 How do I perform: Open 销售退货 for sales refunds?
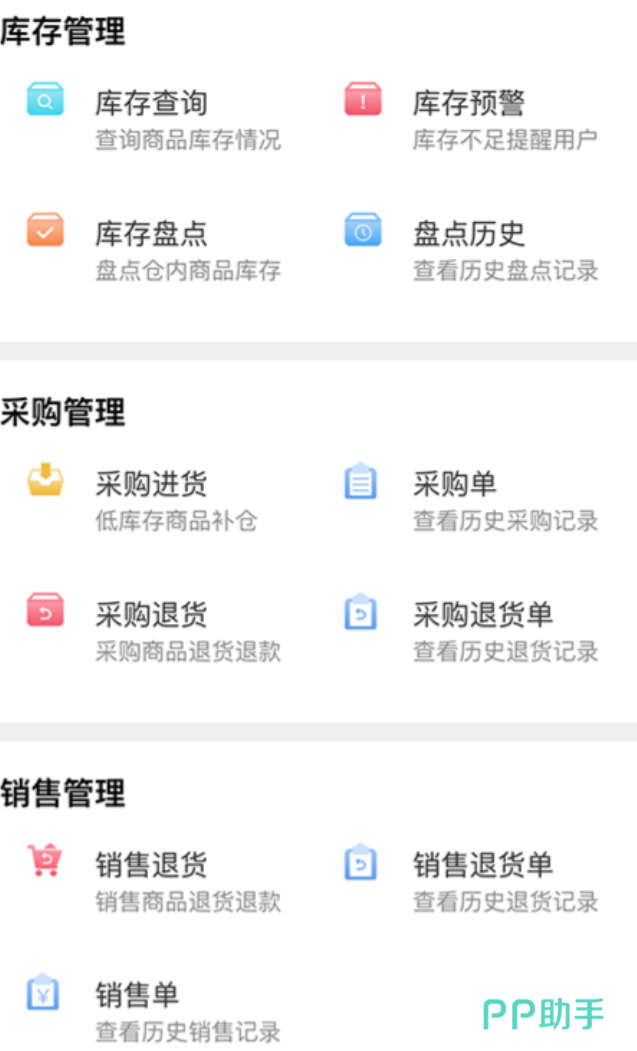point(150,865)
